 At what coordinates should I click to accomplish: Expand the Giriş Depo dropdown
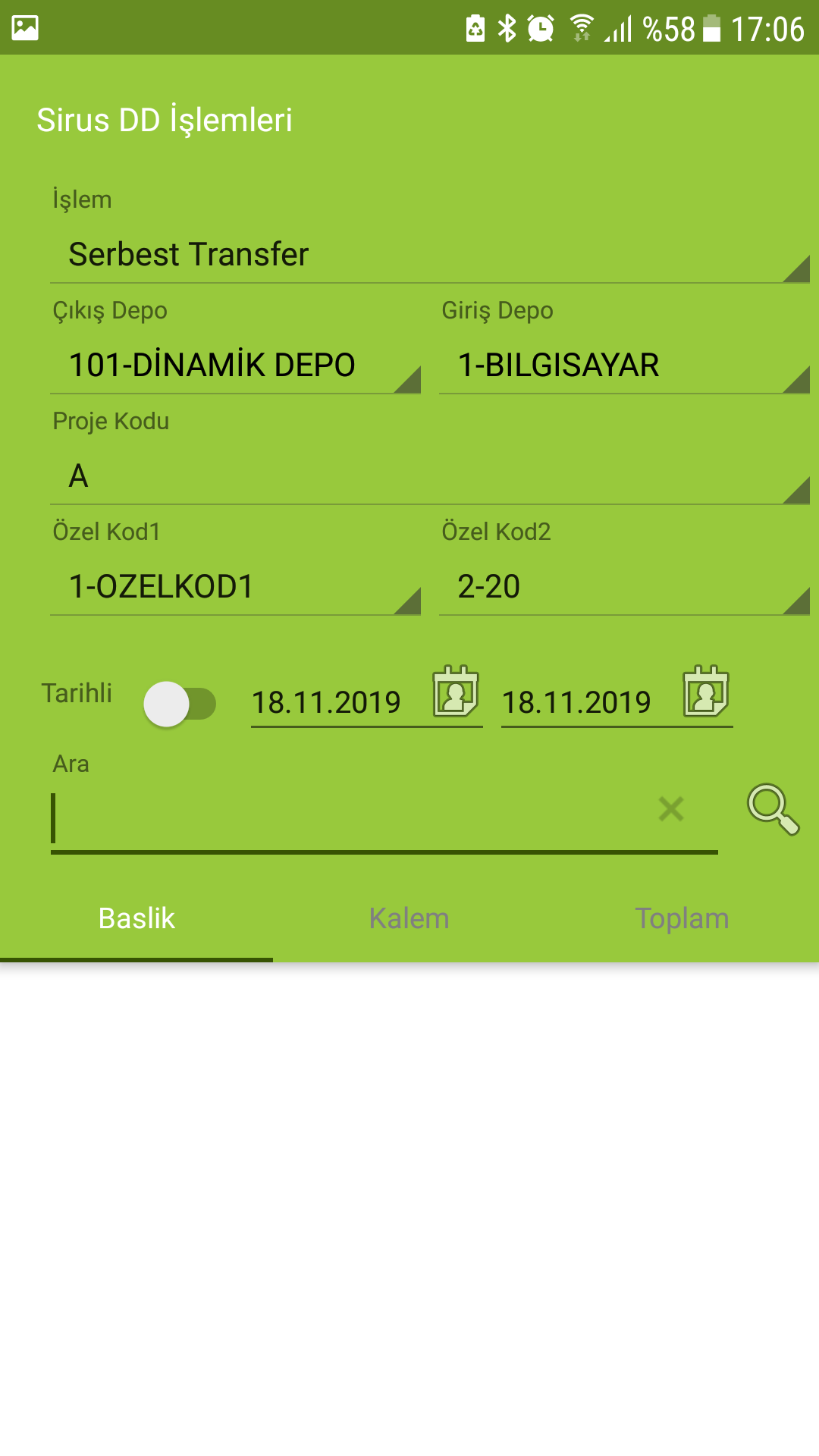coord(623,366)
